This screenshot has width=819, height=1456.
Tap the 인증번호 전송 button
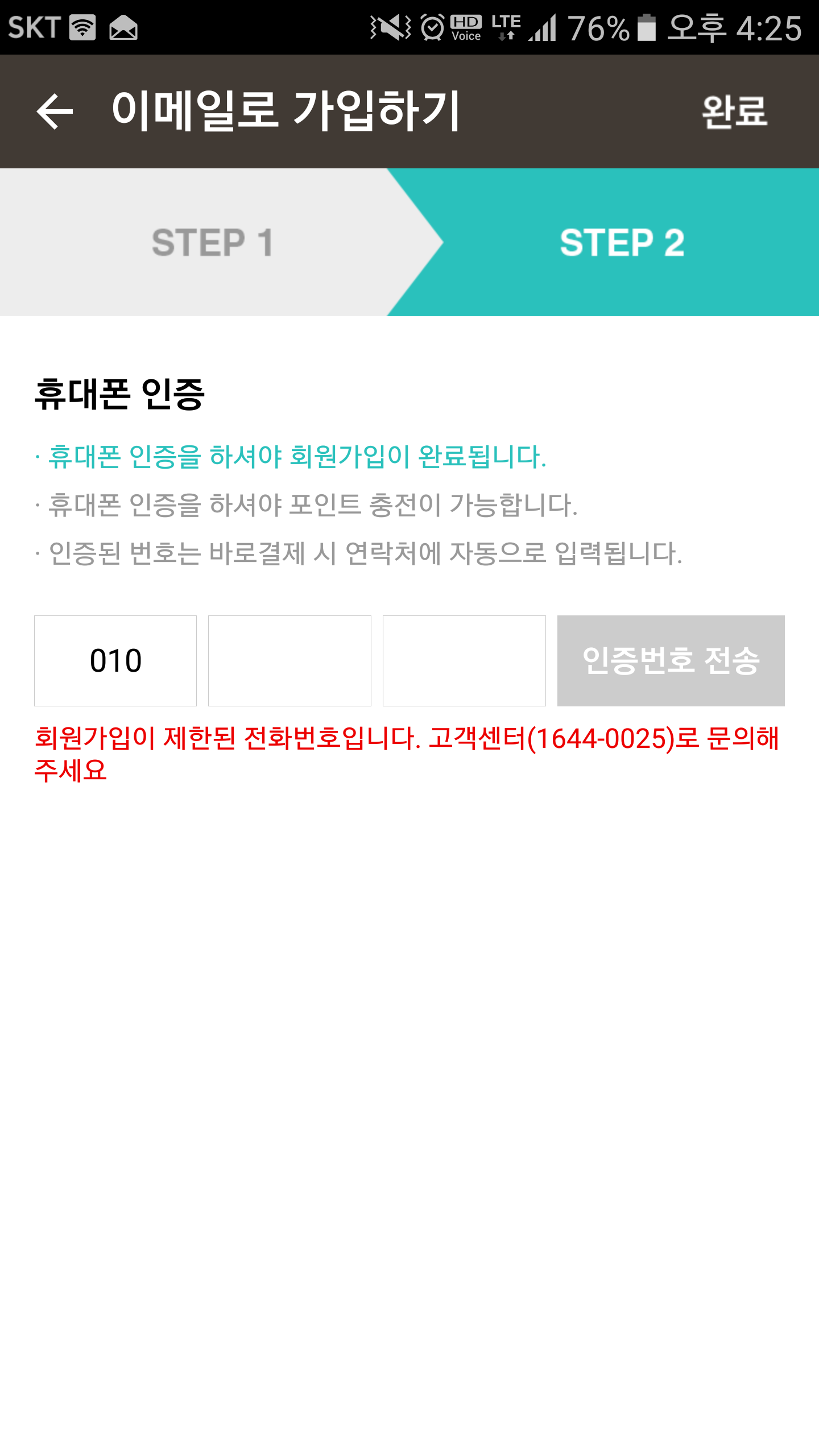tap(671, 661)
